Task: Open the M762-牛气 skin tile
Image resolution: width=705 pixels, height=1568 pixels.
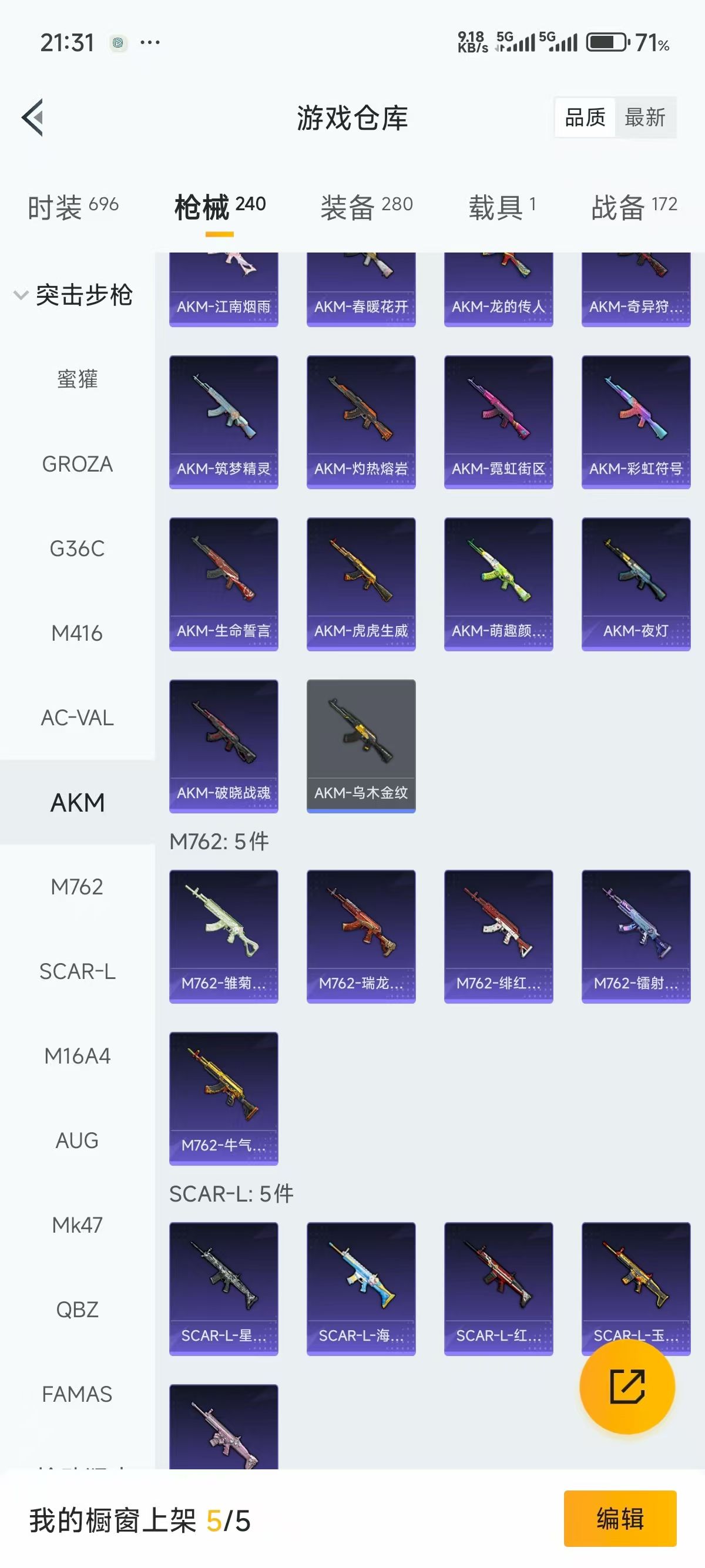Action: [x=223, y=1098]
